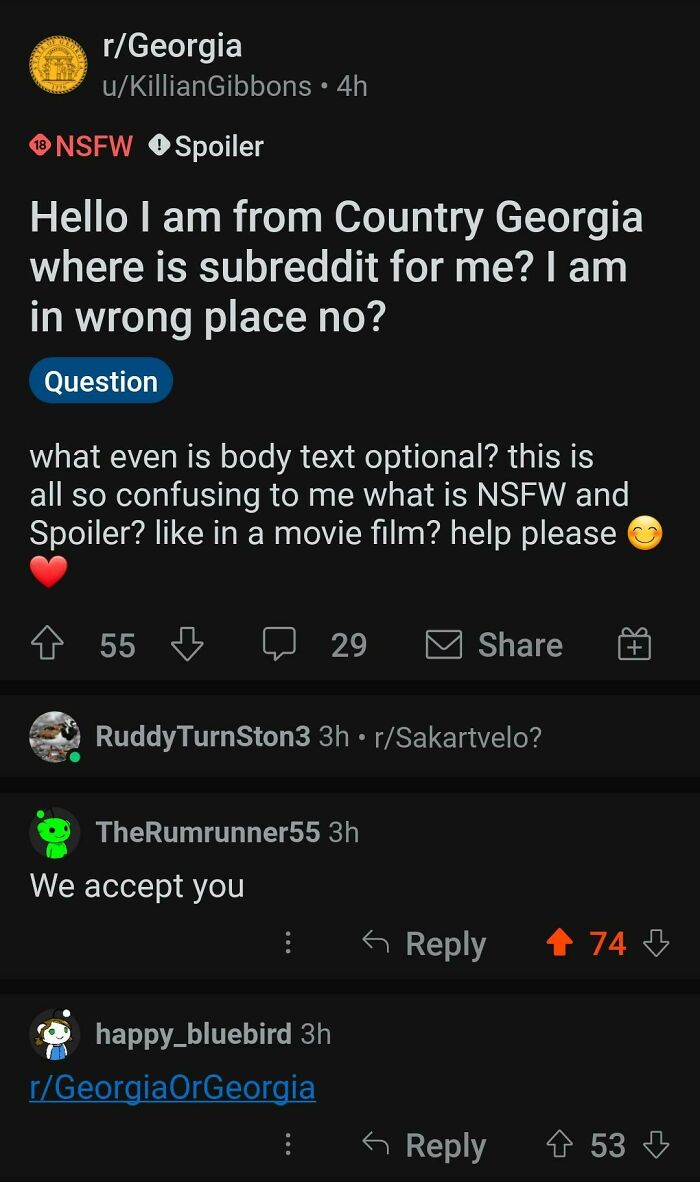Share this post
The width and height of the screenshot is (700, 1182).
click(x=494, y=645)
